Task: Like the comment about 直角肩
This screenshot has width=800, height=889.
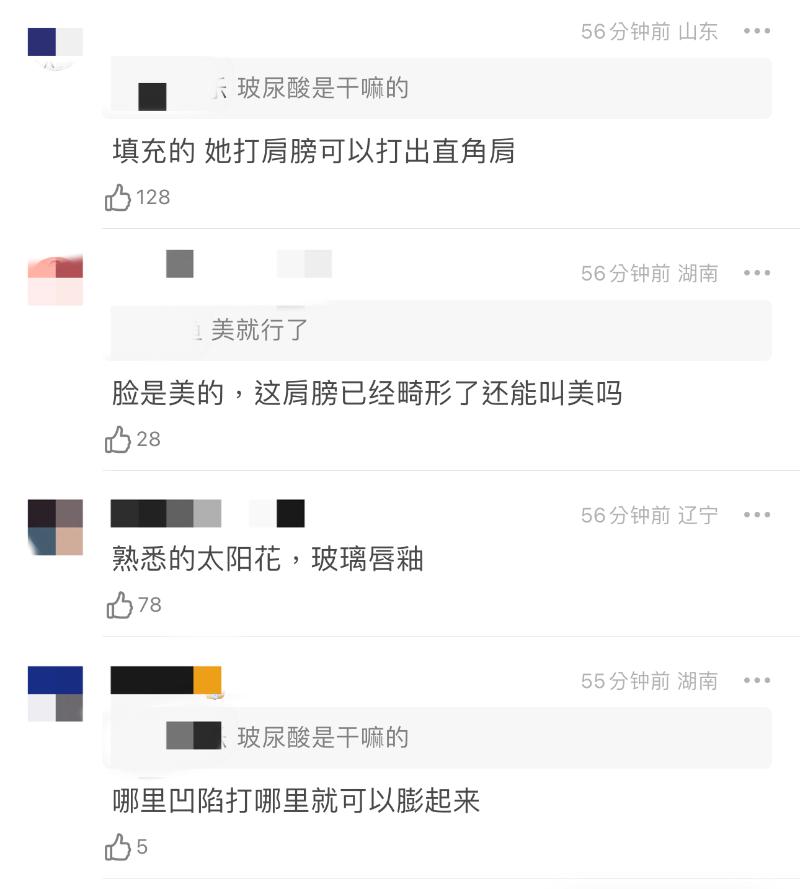Action: tap(119, 197)
